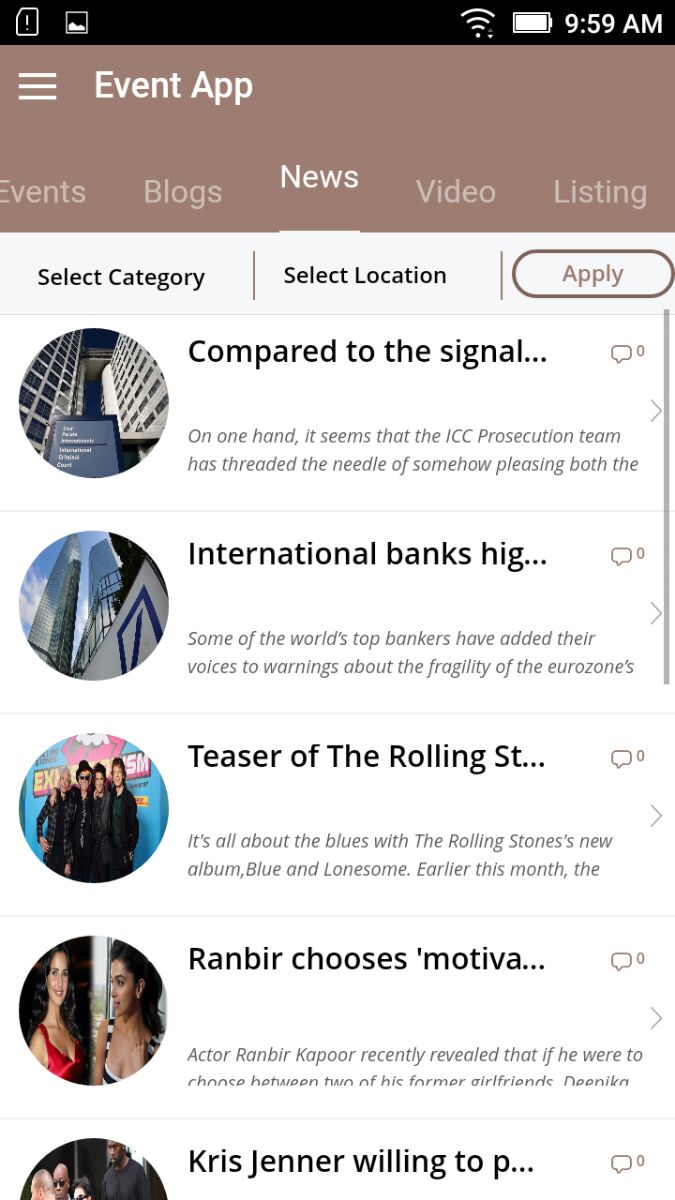Open the Ranbir chooses article
675x1200 pixels.
(337, 1018)
